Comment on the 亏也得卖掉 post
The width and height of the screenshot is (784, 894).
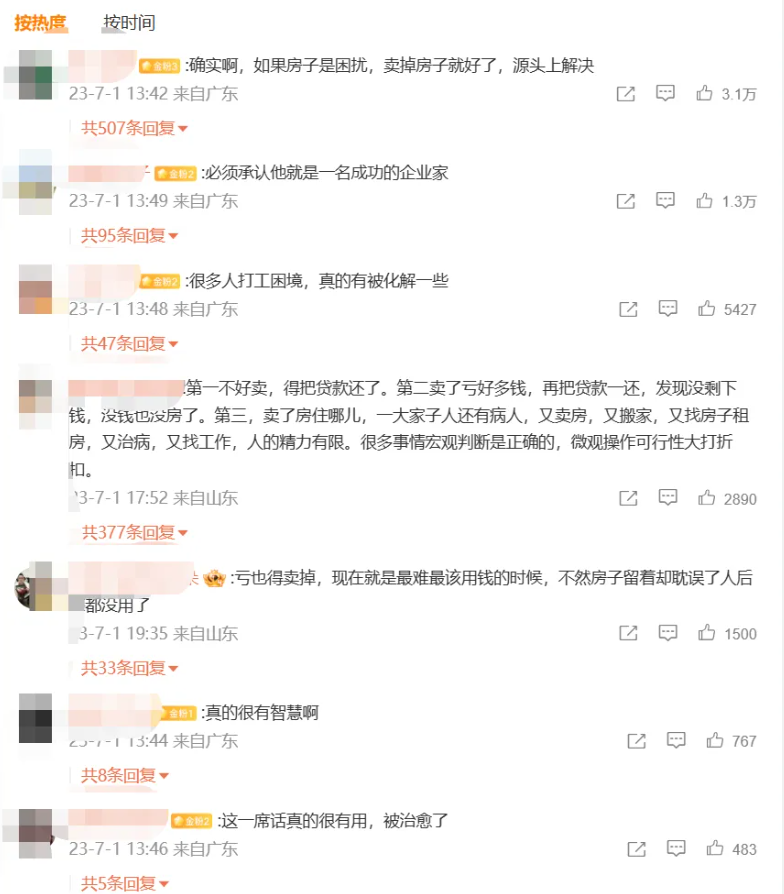(667, 633)
